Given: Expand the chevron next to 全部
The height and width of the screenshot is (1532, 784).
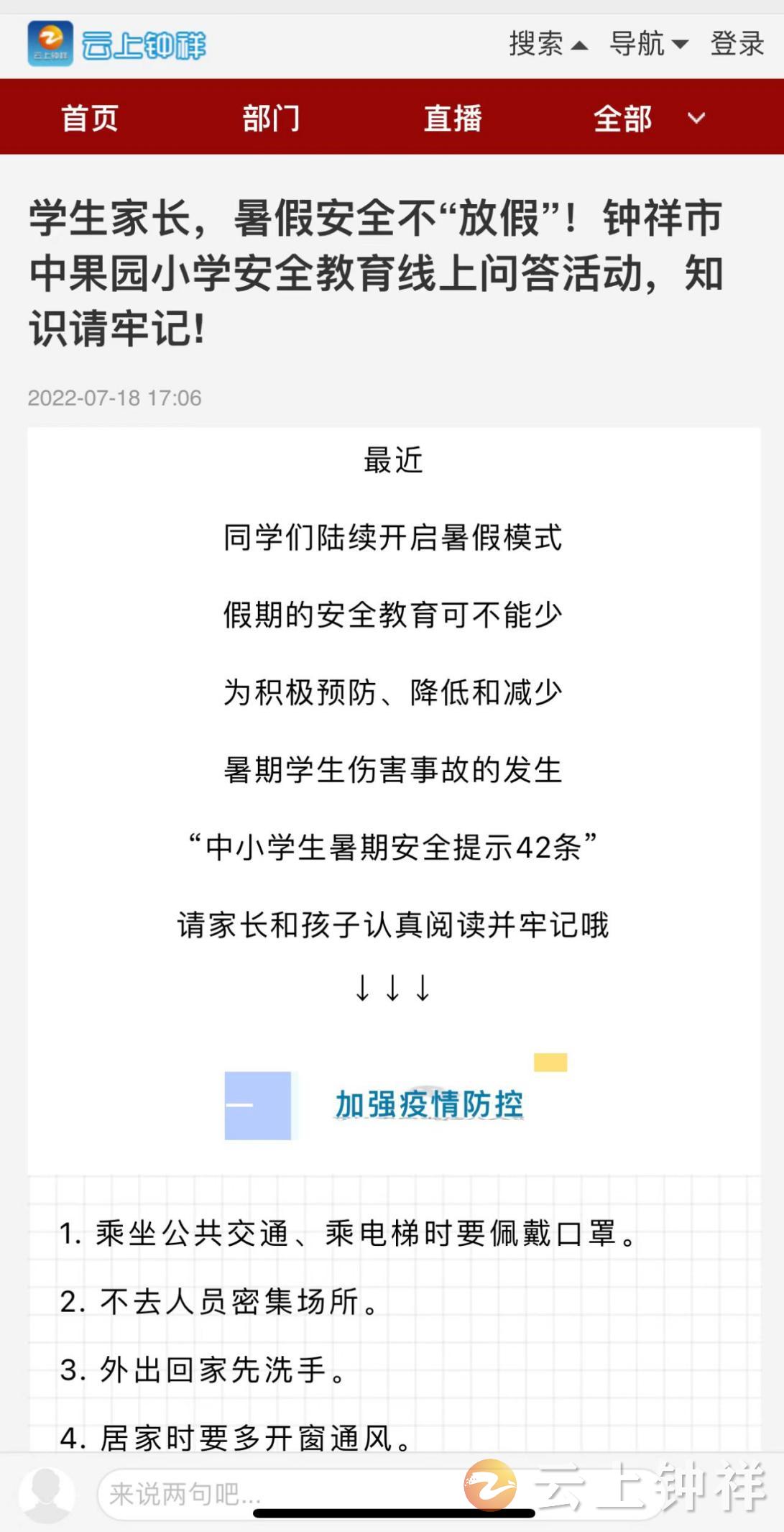Looking at the screenshot, I should point(696,118).
